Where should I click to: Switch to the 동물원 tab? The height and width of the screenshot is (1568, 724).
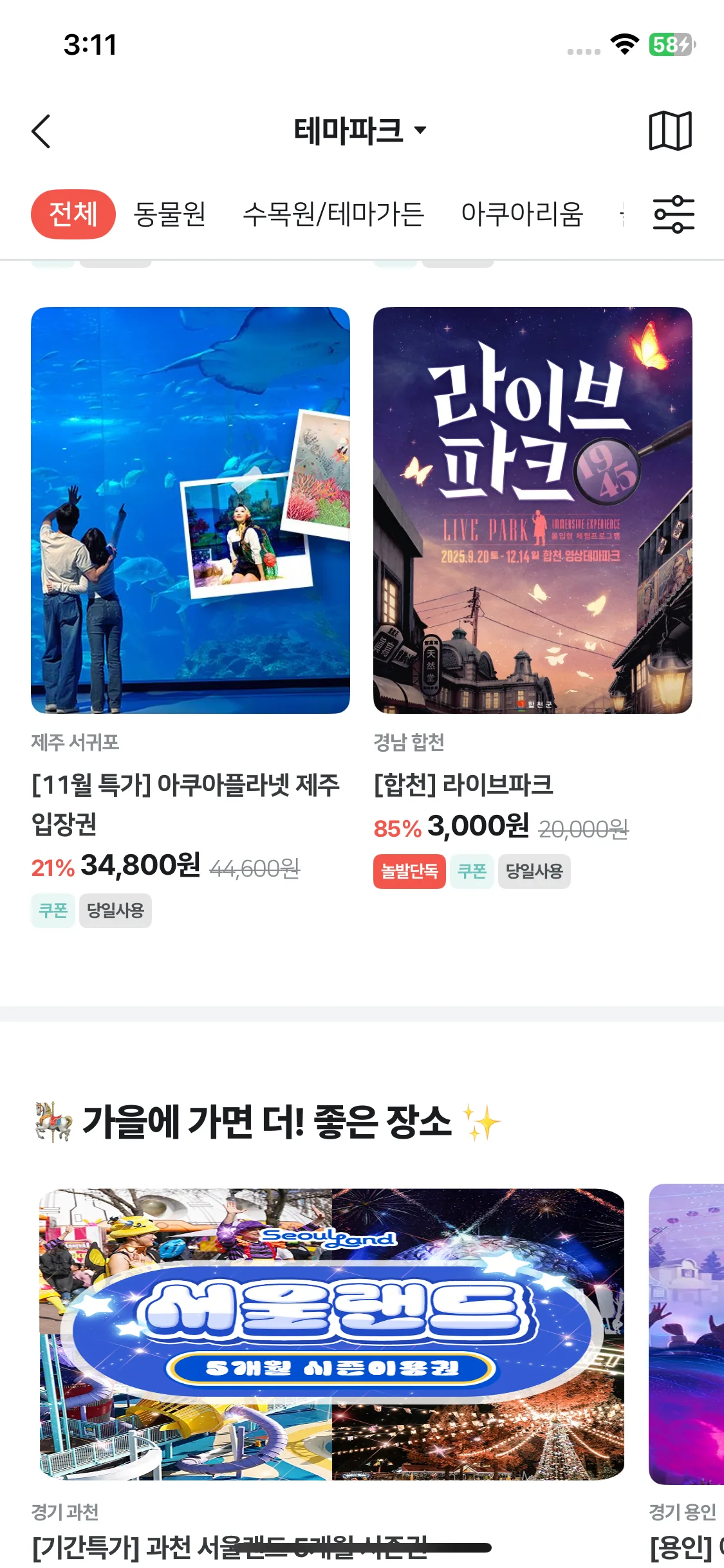point(170,214)
